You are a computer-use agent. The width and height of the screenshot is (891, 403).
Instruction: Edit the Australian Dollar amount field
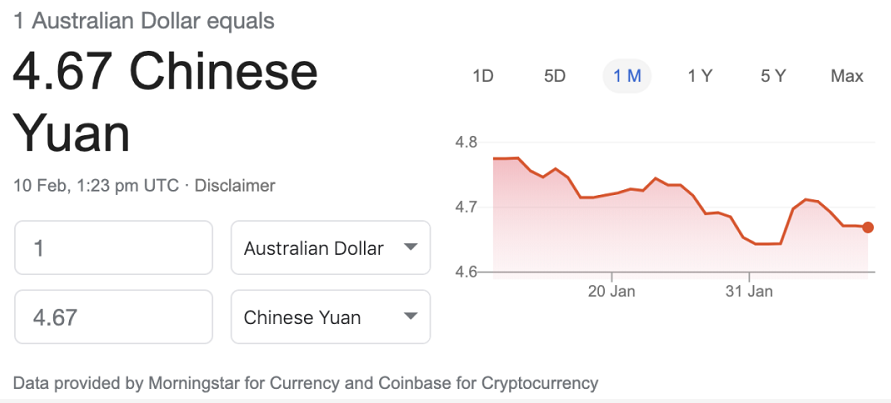point(113,248)
